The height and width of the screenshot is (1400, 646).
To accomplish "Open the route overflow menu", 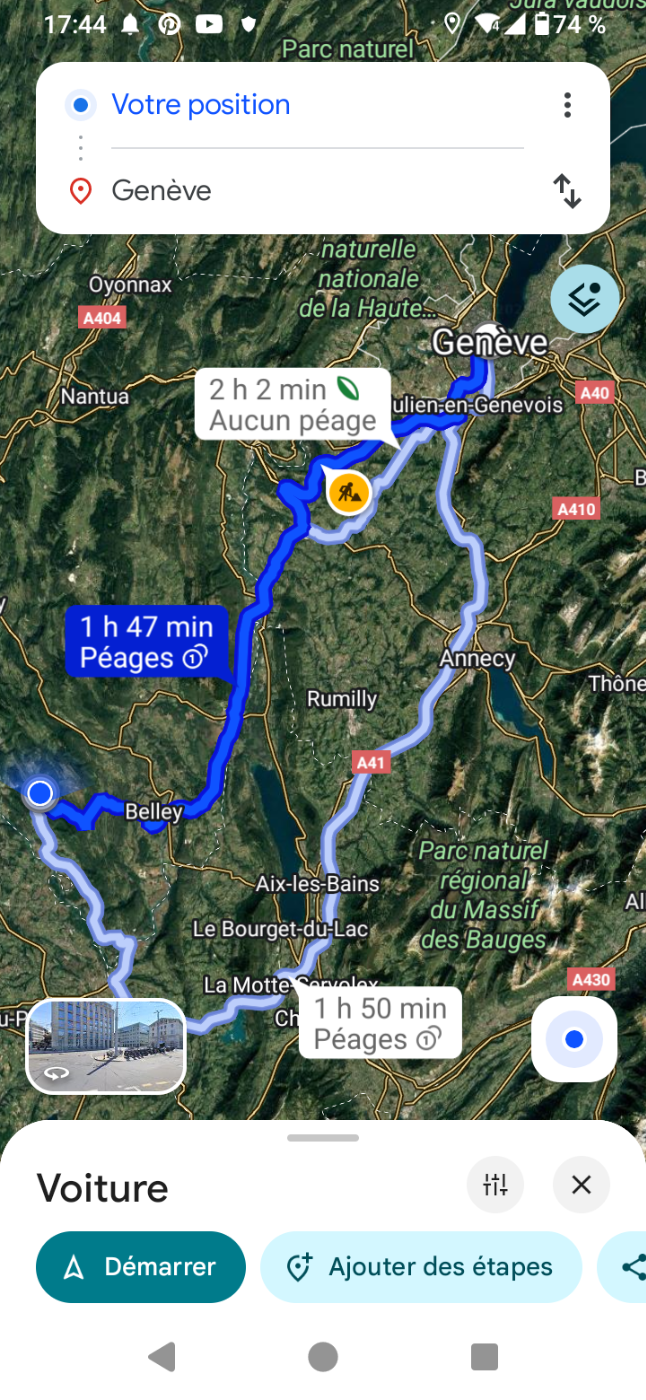I will pos(567,105).
